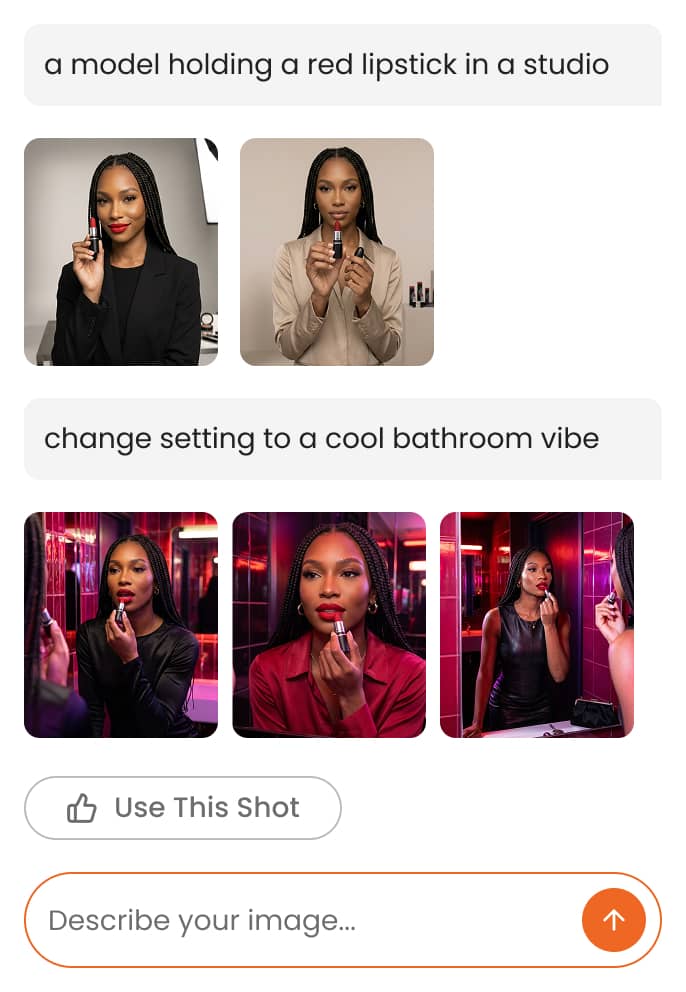Select bathroom image with black satin top
Viewport: 686px width, 992px height.
click(121, 625)
